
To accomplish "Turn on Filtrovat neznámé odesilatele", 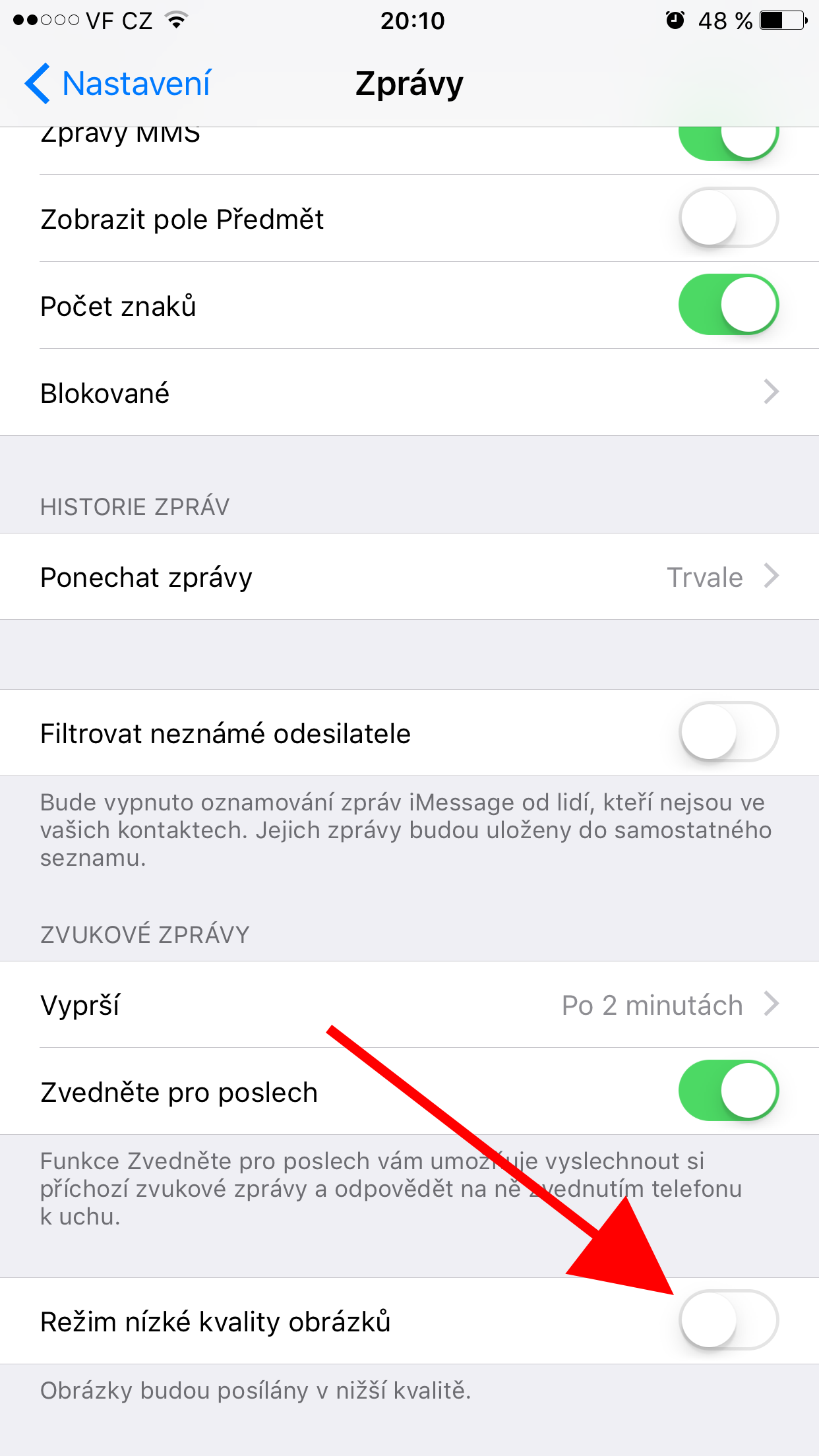I will [729, 732].
